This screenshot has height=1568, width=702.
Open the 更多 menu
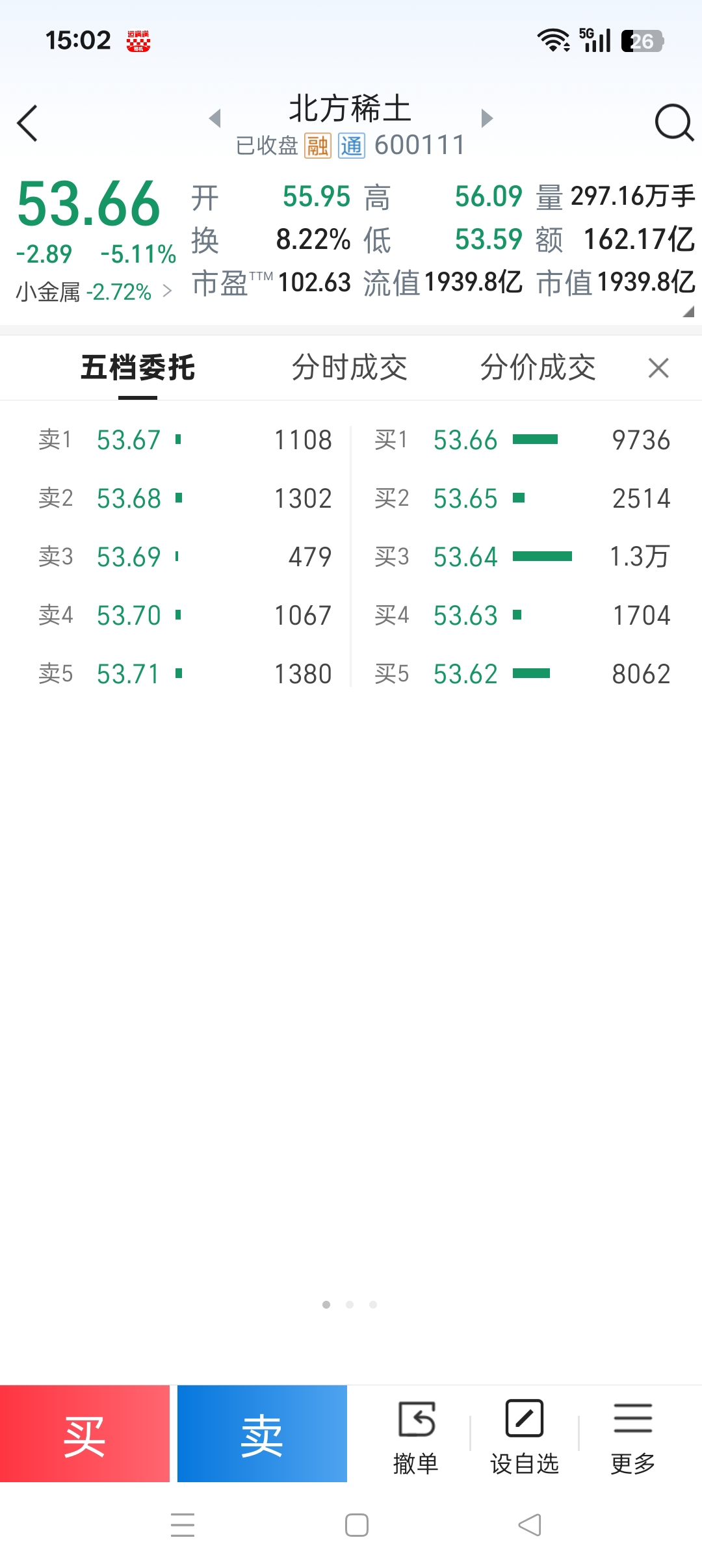[x=632, y=1437]
